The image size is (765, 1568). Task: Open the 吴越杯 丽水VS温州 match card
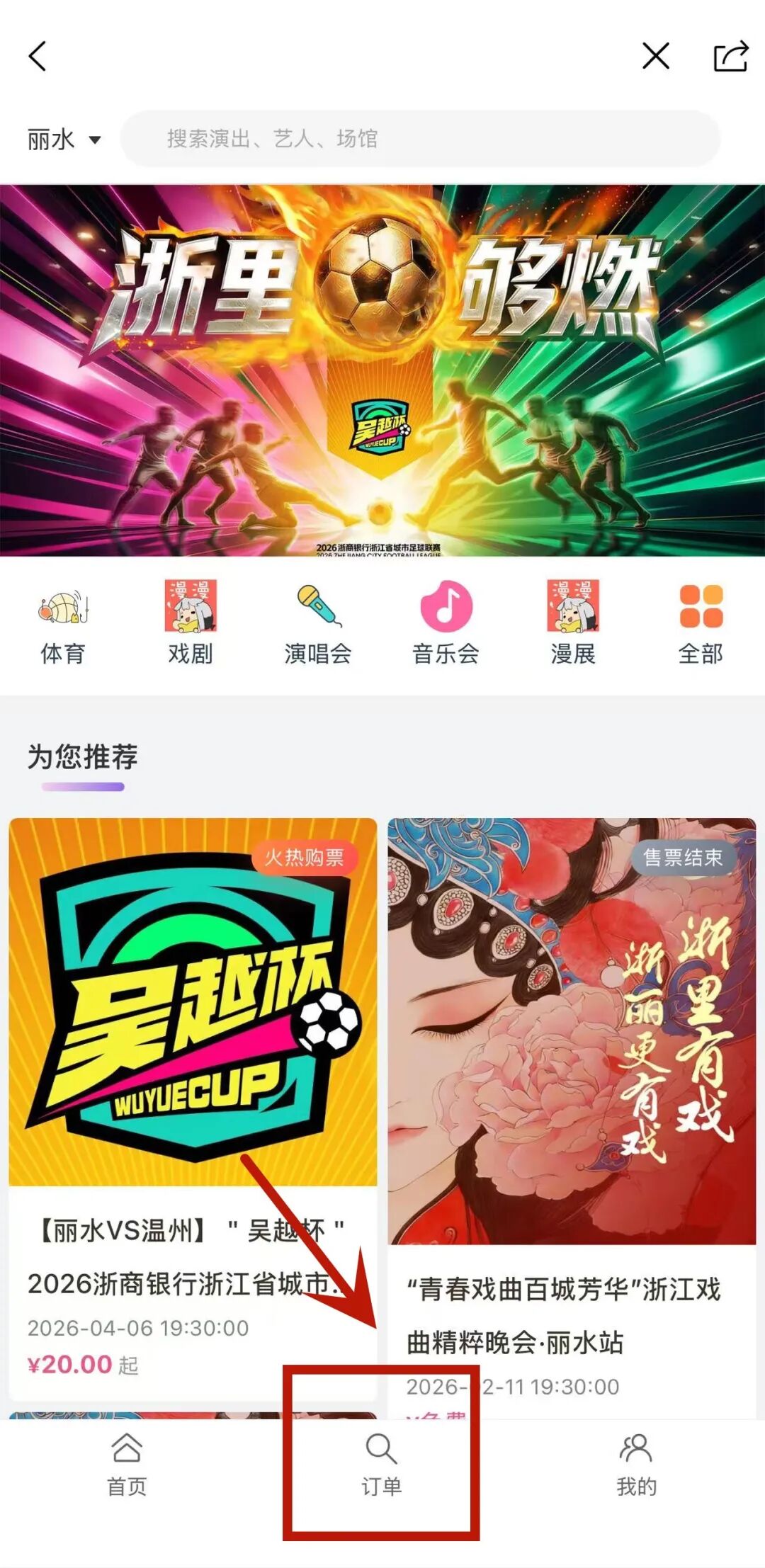[193, 1110]
